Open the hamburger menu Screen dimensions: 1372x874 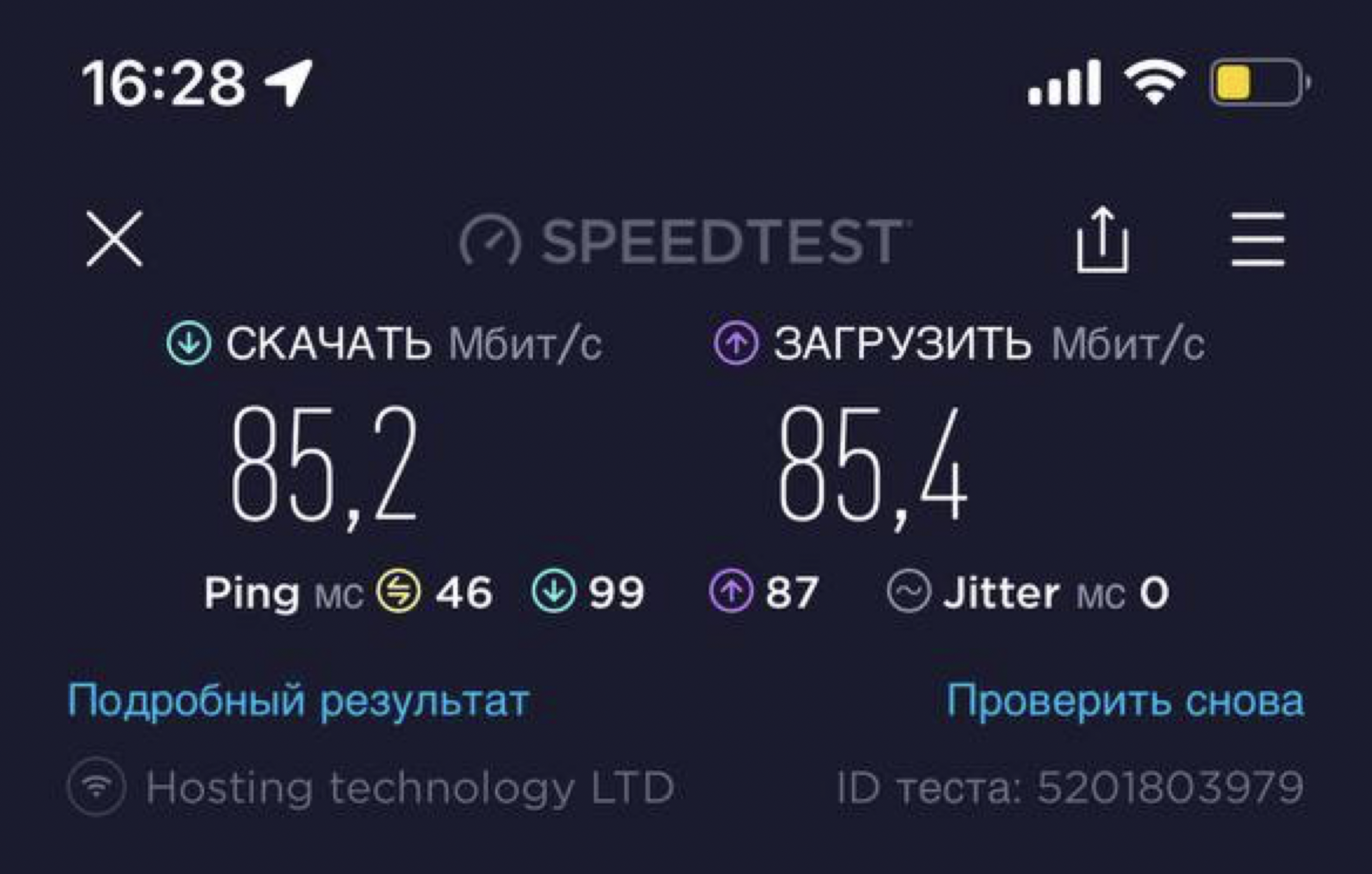coord(1258,240)
